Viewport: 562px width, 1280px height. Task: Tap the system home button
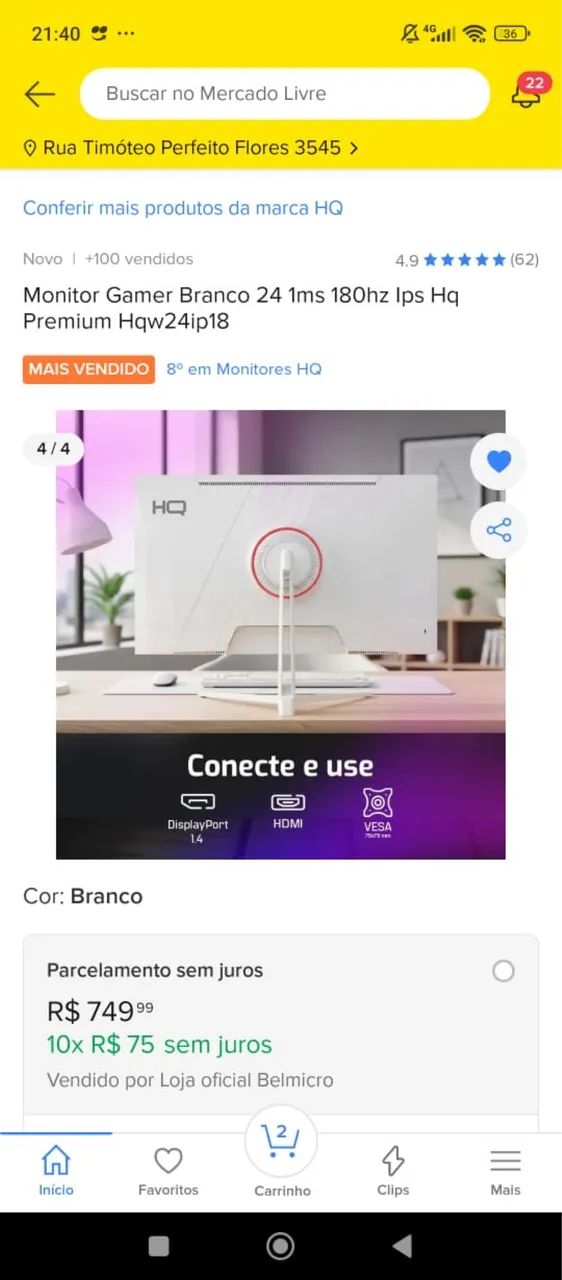(280, 1246)
